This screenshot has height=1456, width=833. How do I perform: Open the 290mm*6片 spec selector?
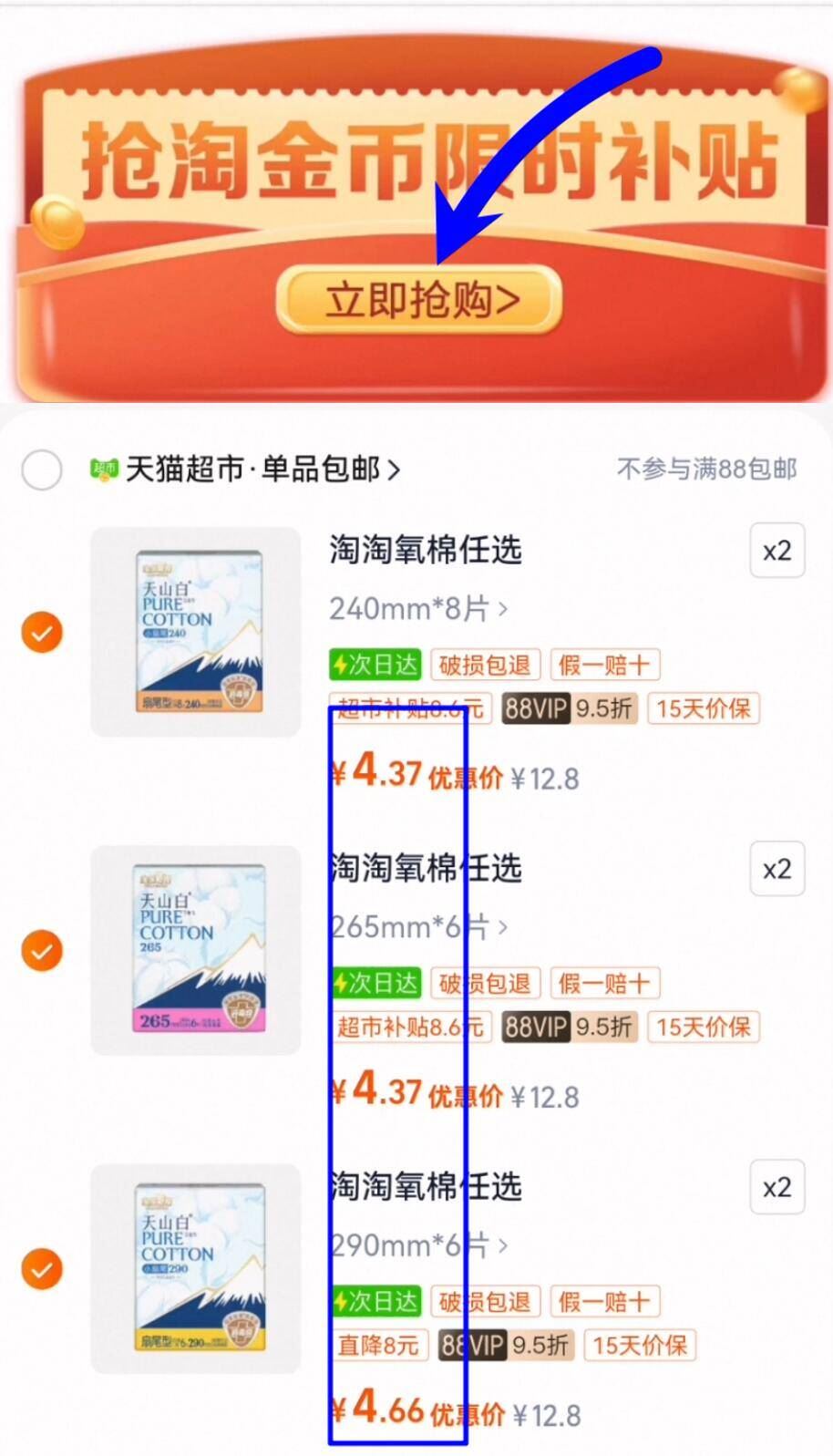(415, 1245)
